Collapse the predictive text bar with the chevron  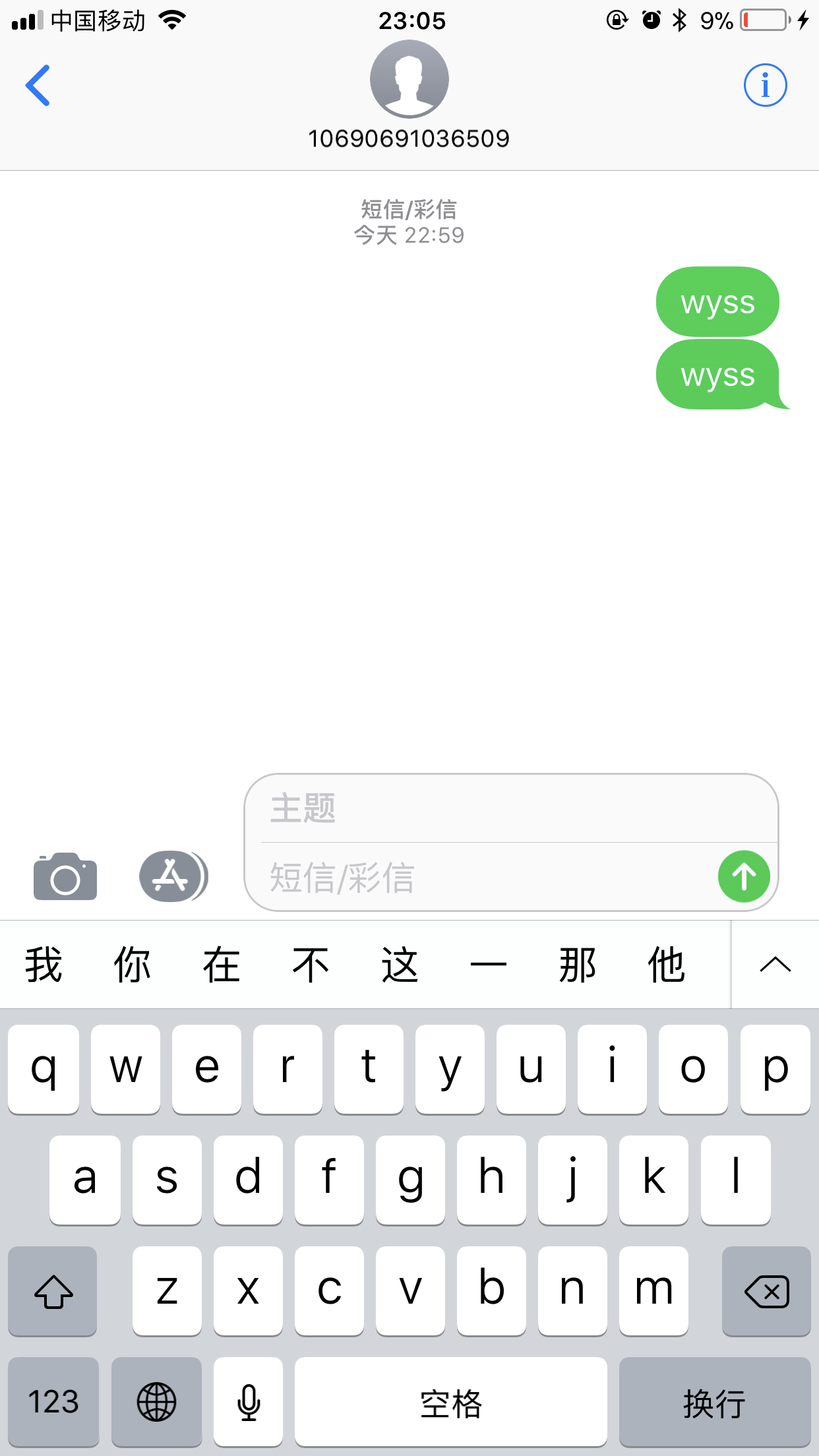775,964
